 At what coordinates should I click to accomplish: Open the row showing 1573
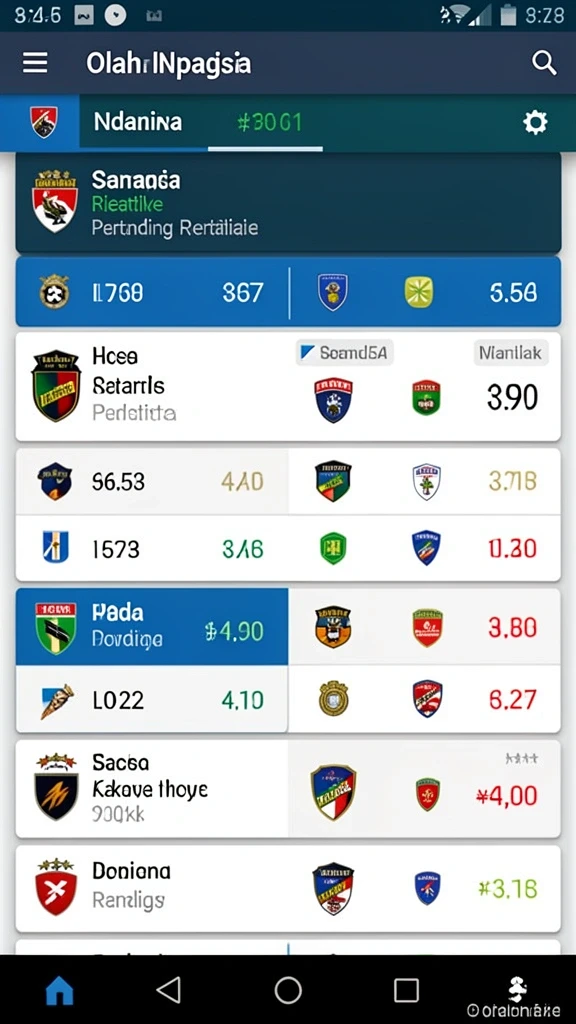[x=288, y=548]
